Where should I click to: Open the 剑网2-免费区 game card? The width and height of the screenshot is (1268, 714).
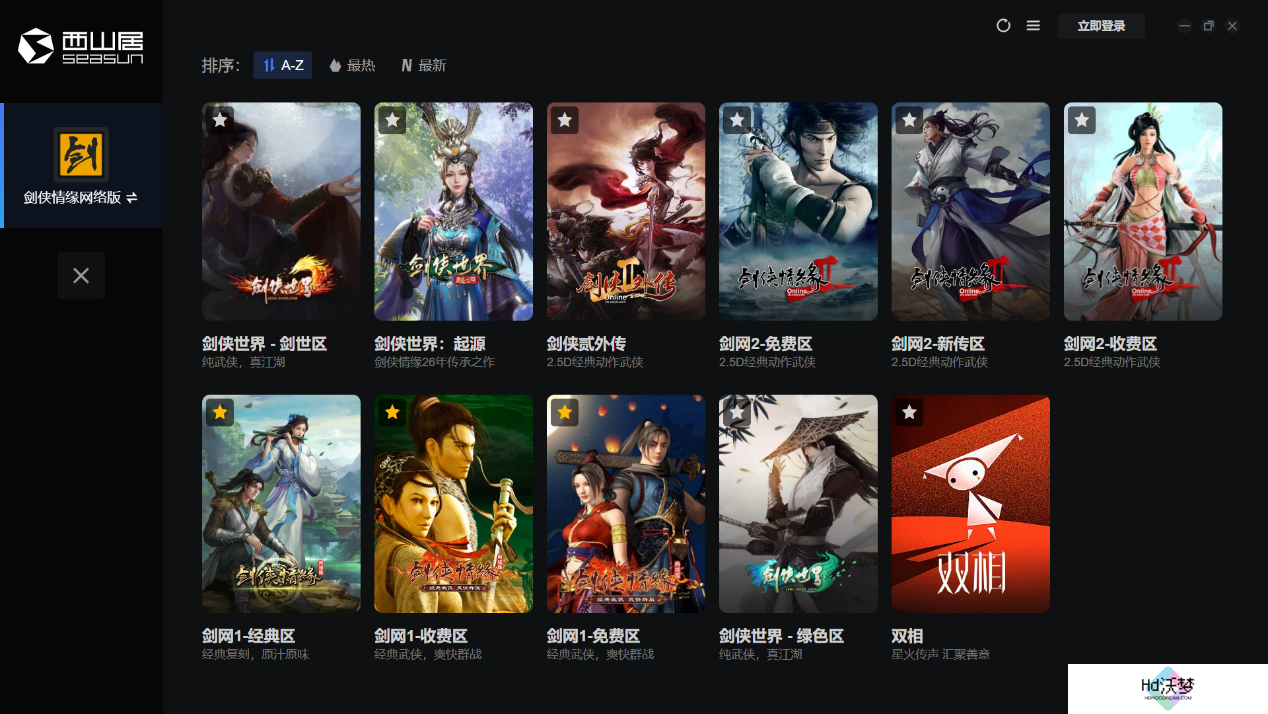[798, 212]
